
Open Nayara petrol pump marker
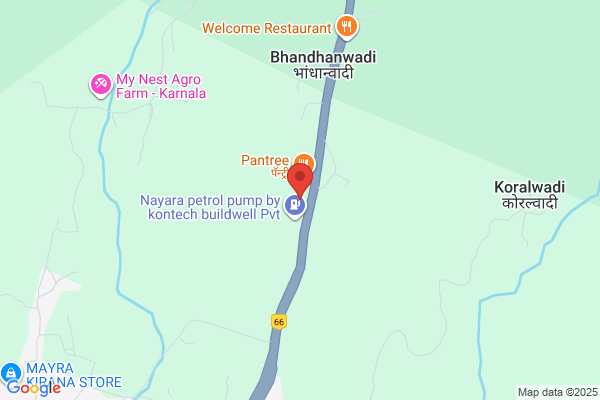tap(295, 206)
